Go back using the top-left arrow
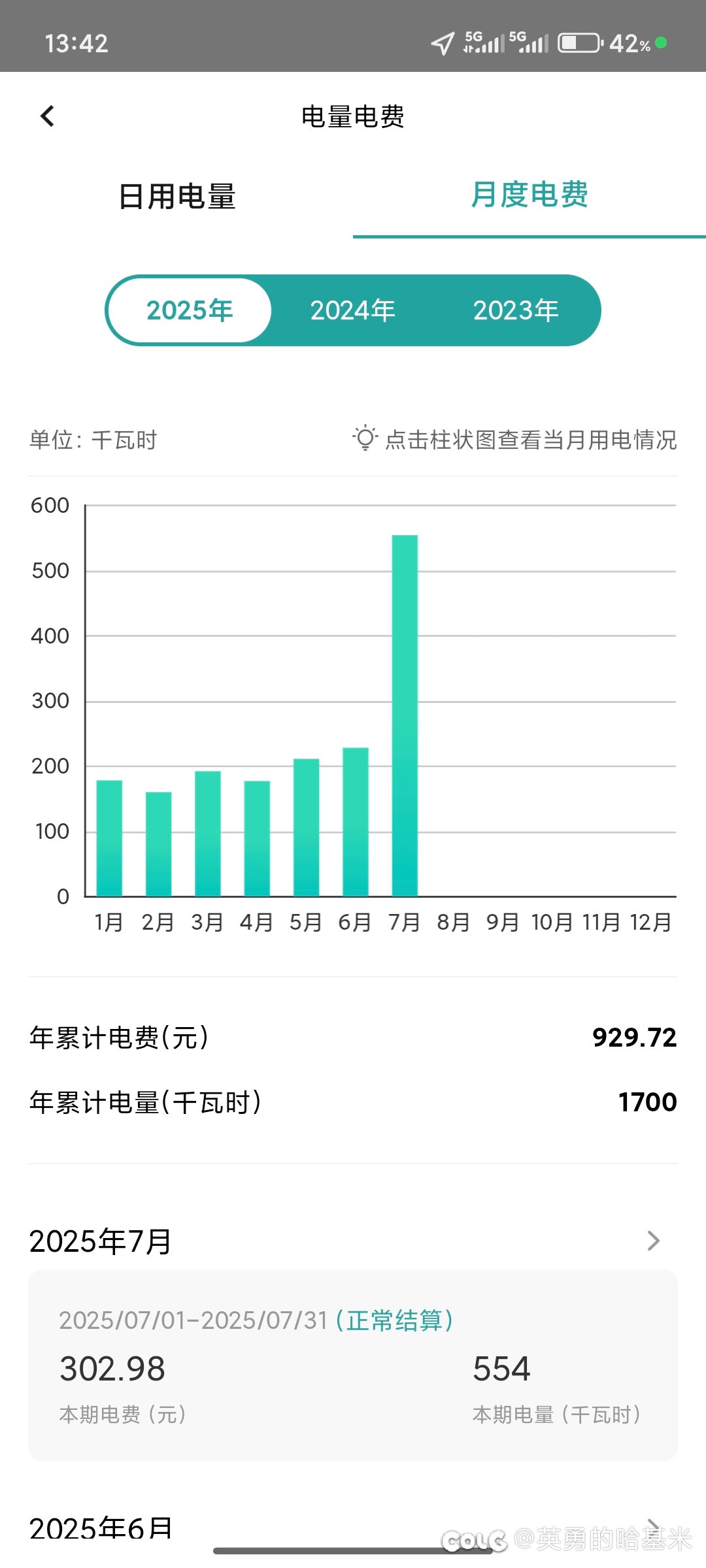 [x=47, y=116]
